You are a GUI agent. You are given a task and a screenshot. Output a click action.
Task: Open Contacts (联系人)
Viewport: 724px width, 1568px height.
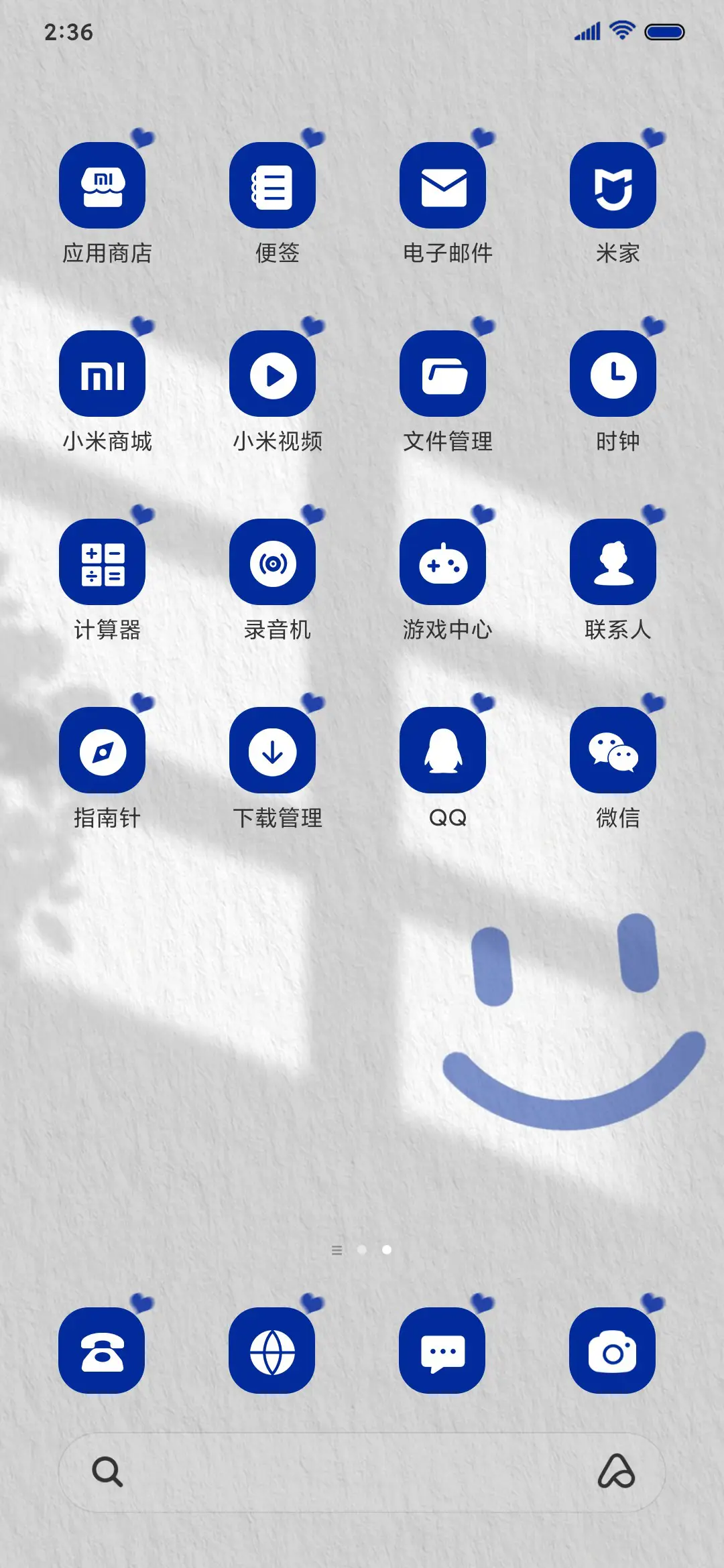tap(614, 563)
